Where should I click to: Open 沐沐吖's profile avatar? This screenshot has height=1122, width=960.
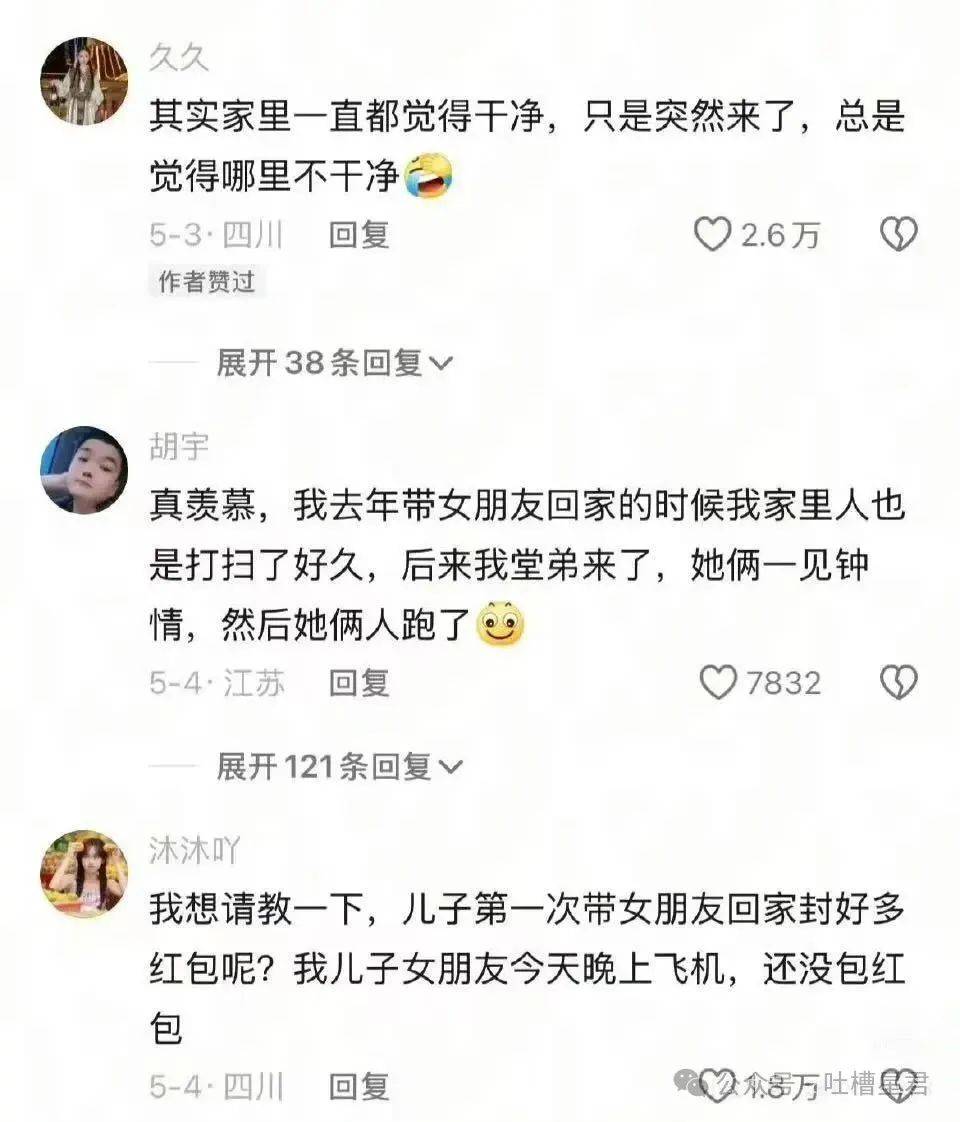(x=84, y=873)
